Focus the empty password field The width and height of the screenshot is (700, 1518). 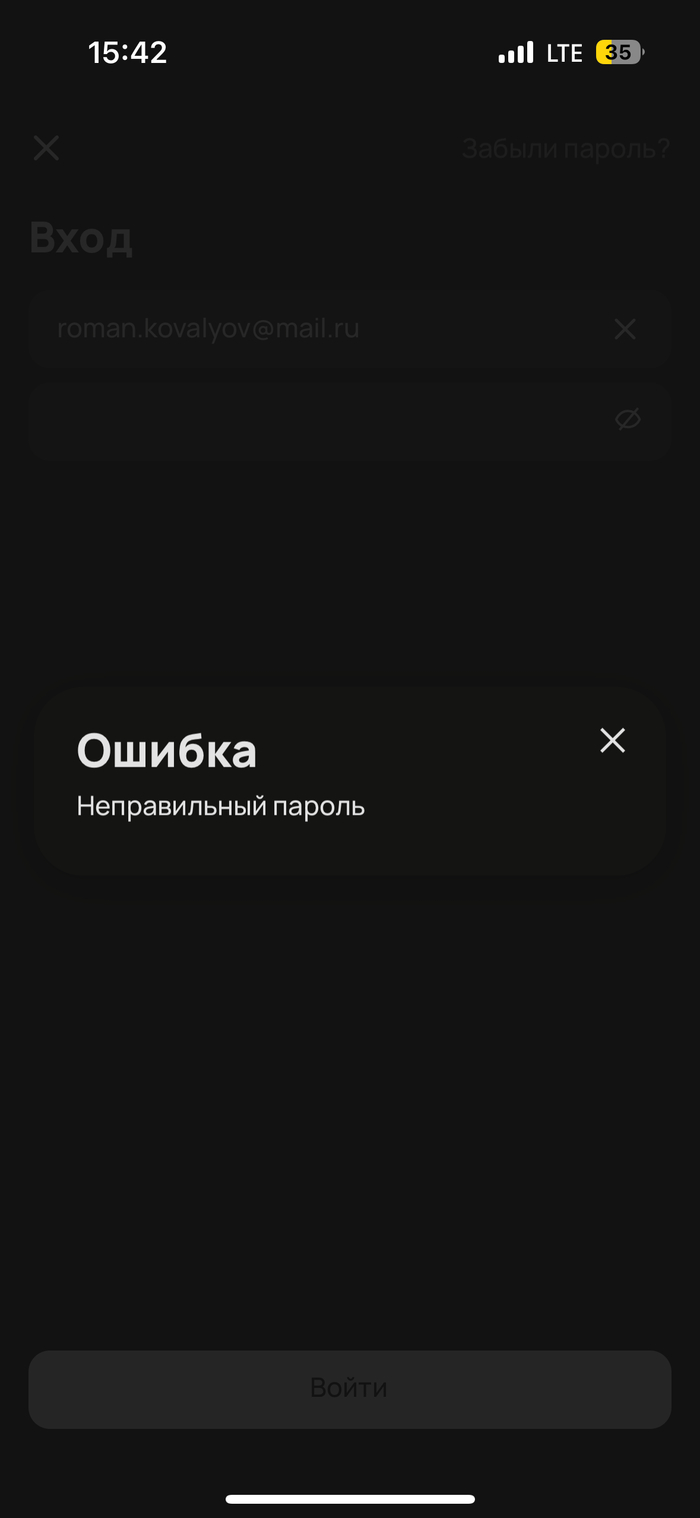click(x=300, y=419)
